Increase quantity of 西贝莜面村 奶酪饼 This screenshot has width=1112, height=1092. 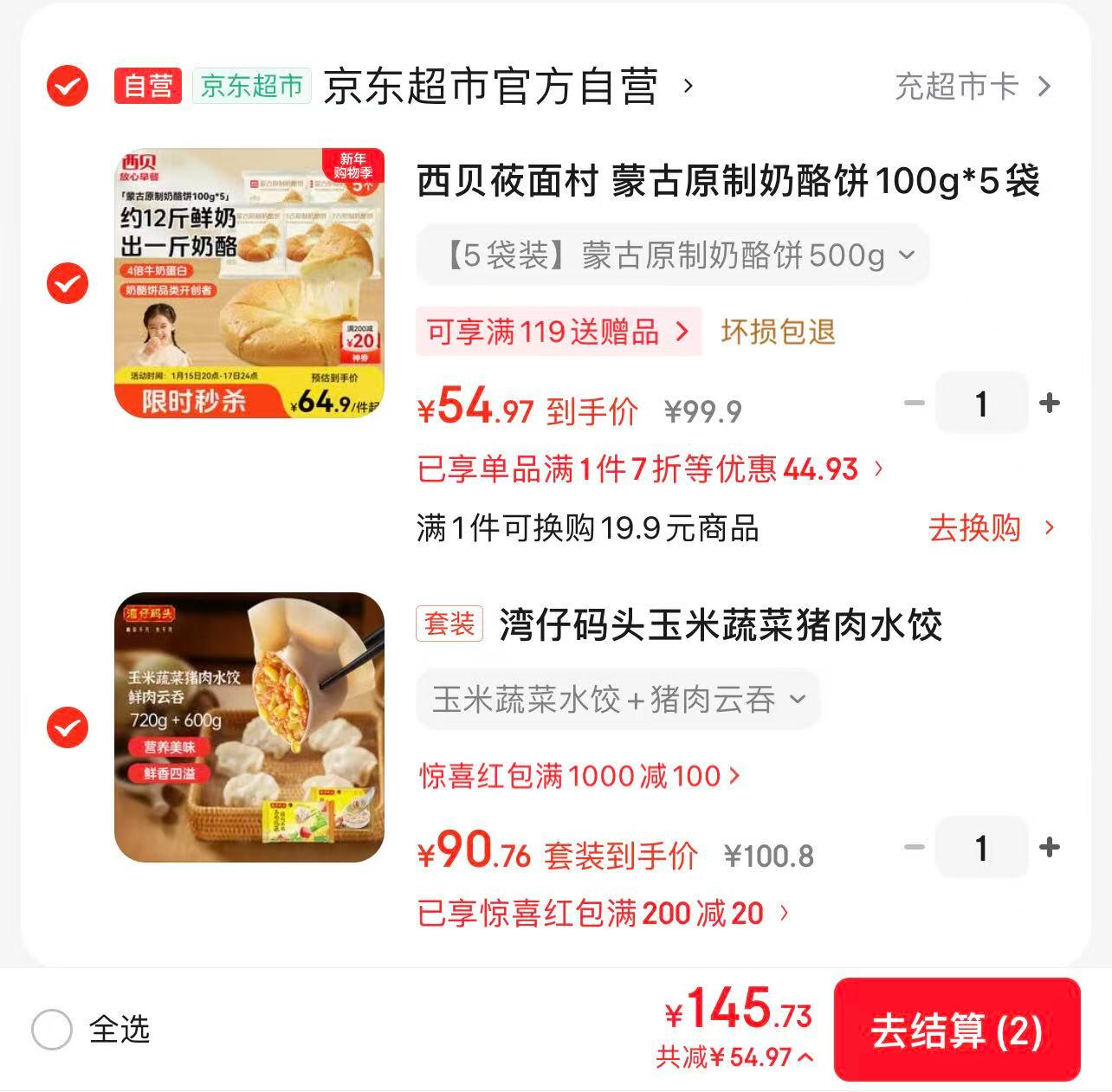(x=1049, y=404)
